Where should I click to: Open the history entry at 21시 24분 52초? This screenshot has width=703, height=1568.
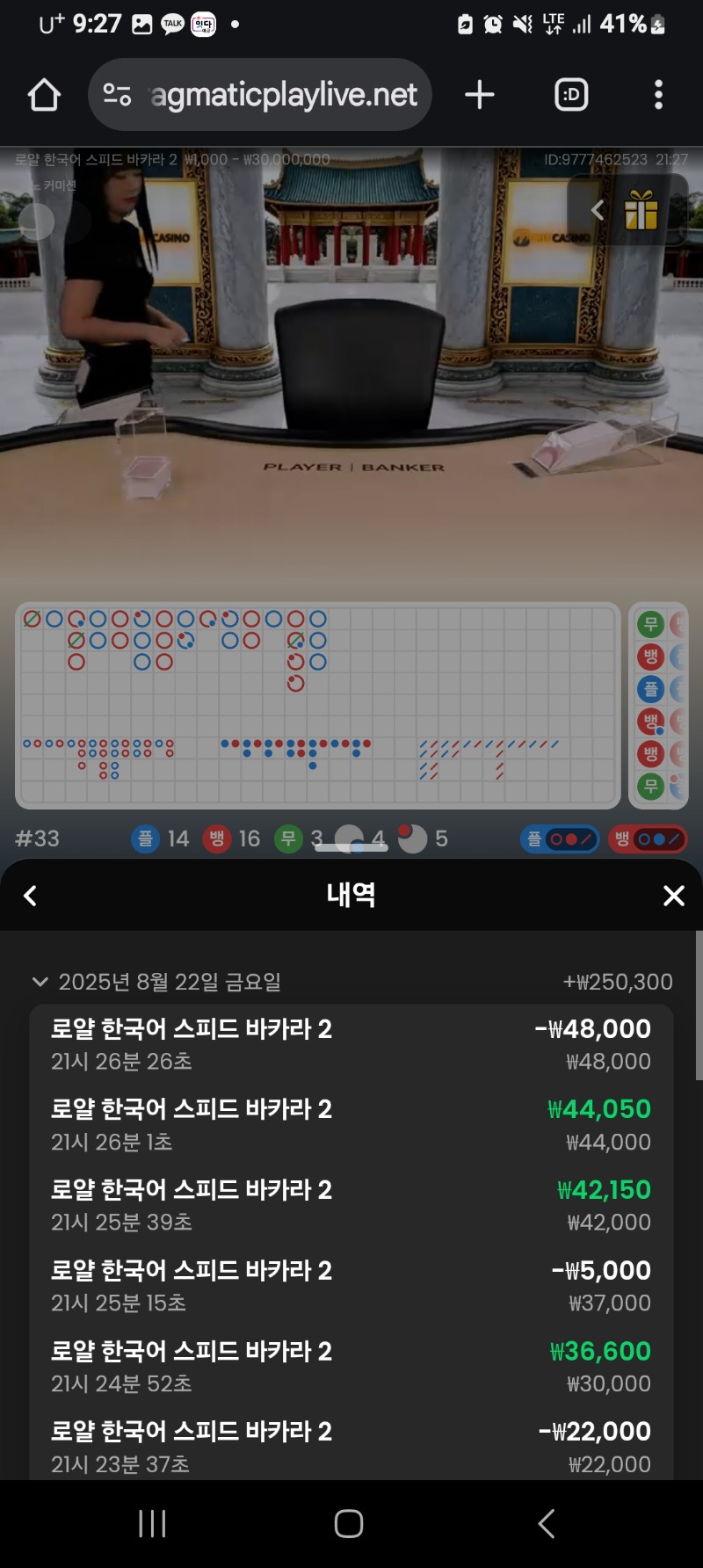tap(351, 1367)
